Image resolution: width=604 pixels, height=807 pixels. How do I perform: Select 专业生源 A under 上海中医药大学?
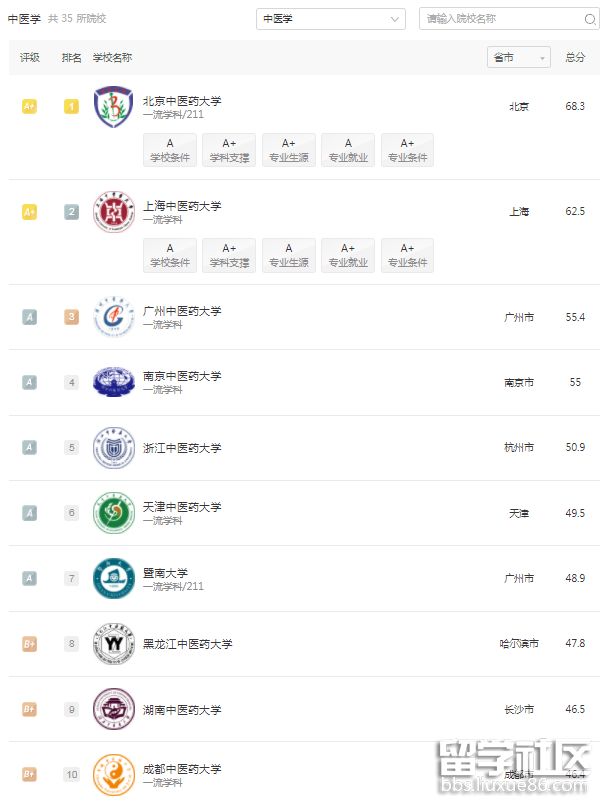289,255
